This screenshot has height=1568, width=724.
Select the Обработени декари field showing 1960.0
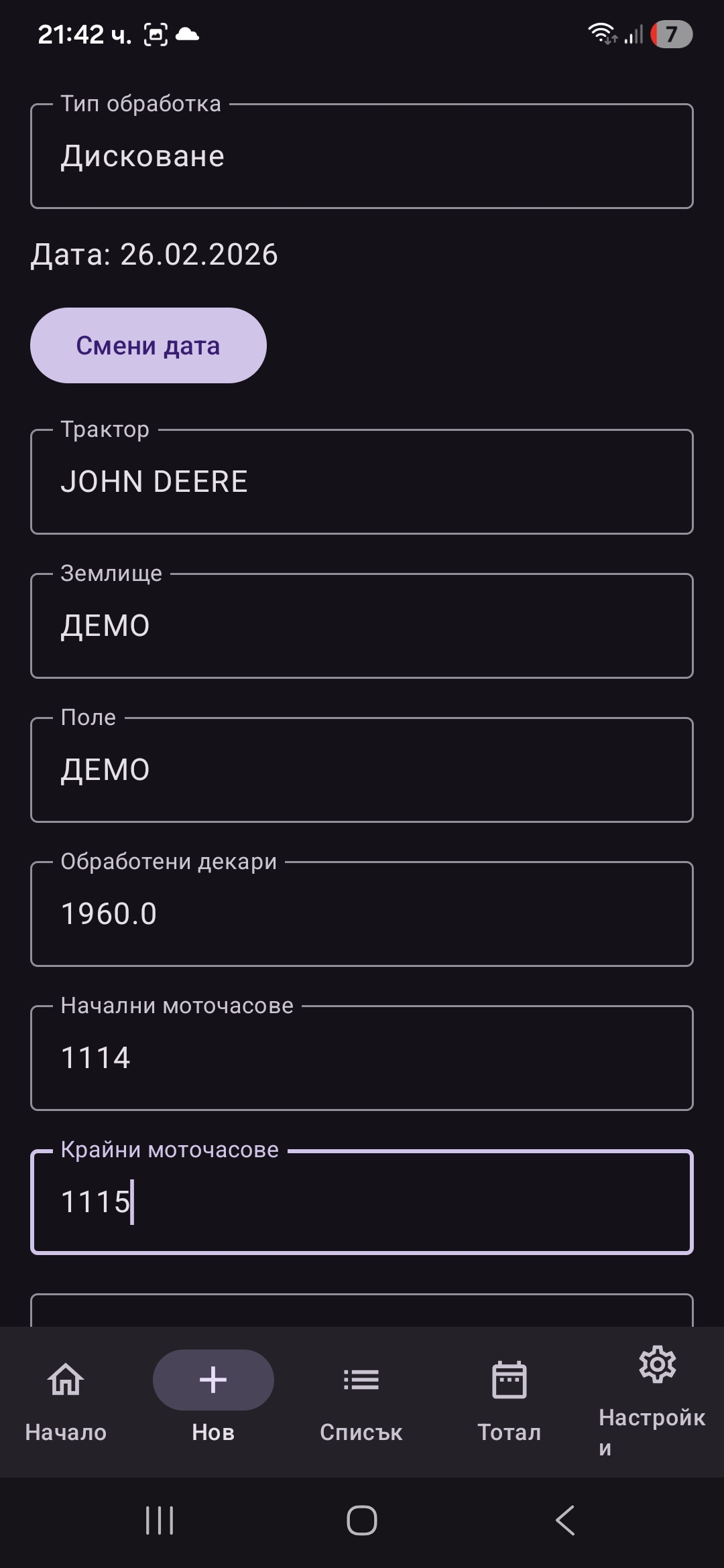[x=362, y=913]
